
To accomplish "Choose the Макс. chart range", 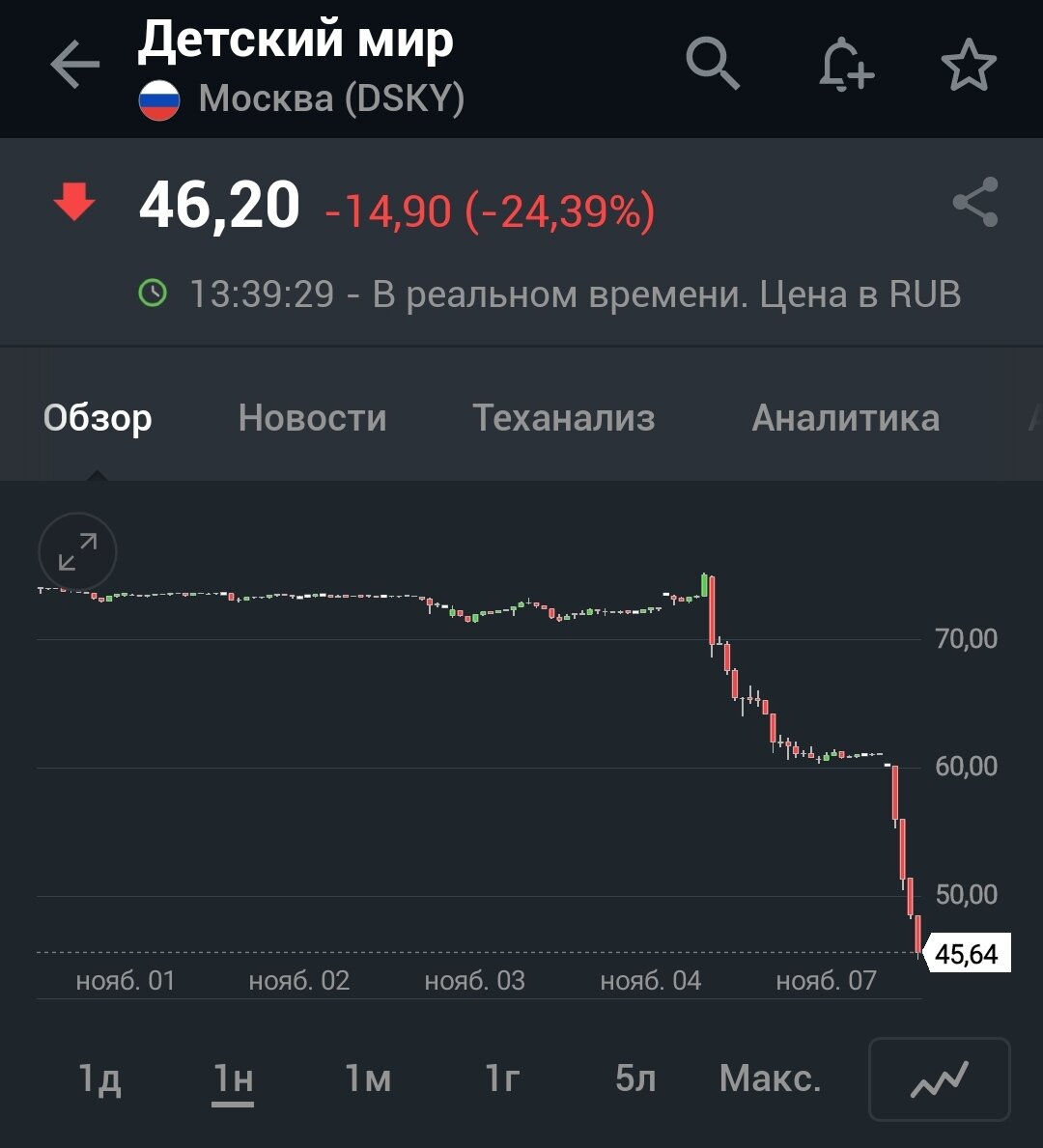I will tap(770, 1078).
